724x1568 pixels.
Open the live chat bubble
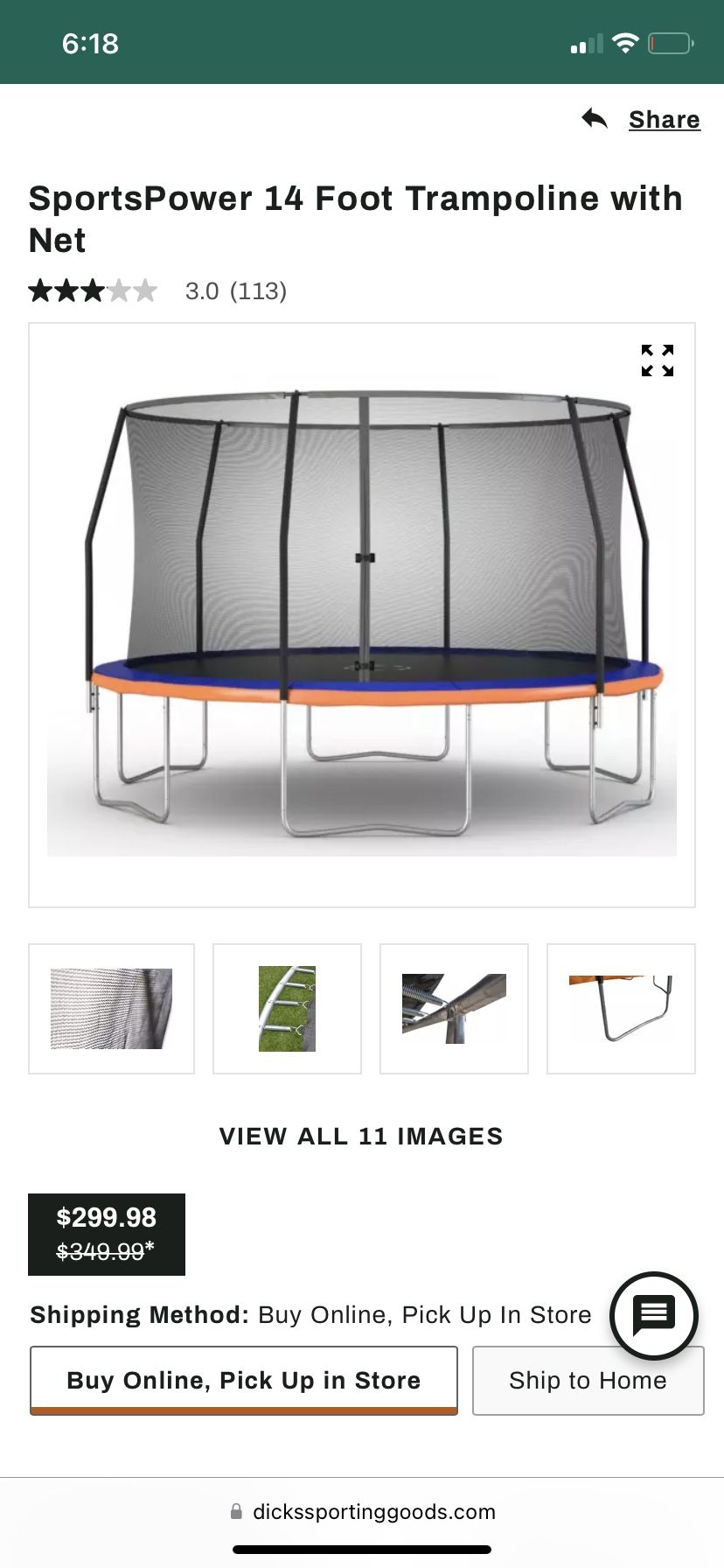(x=654, y=1315)
